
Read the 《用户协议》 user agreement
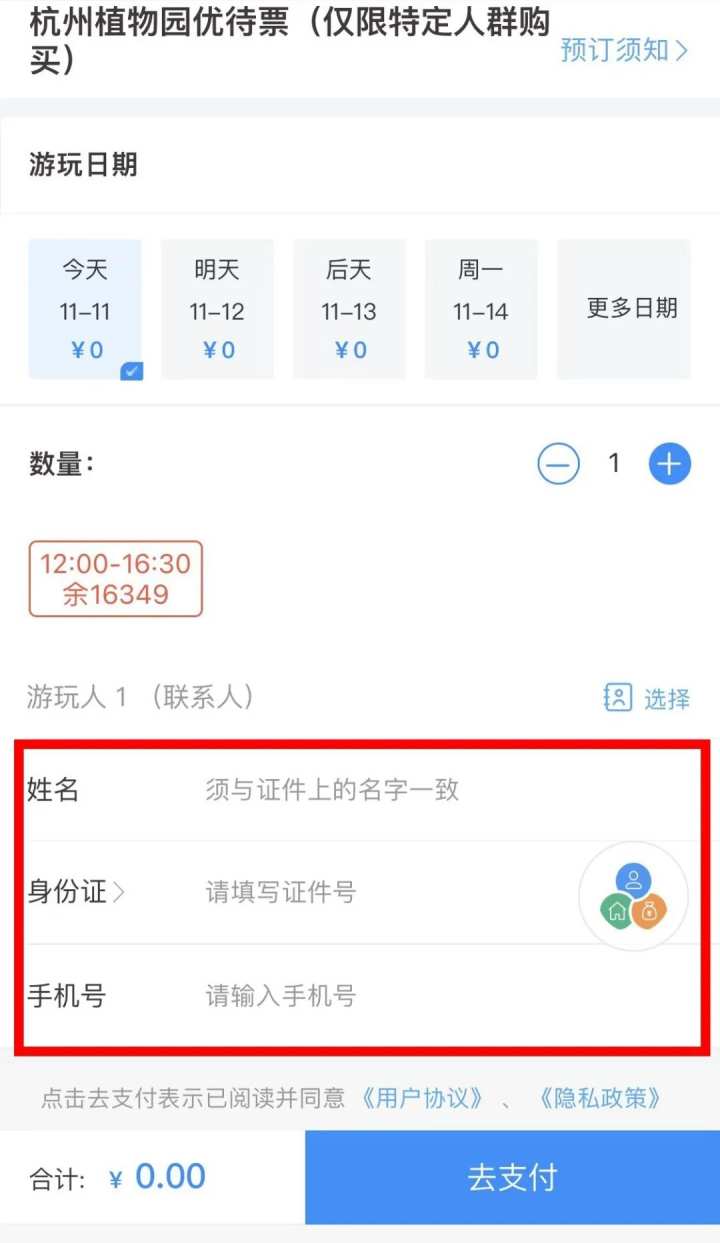coord(422,1098)
